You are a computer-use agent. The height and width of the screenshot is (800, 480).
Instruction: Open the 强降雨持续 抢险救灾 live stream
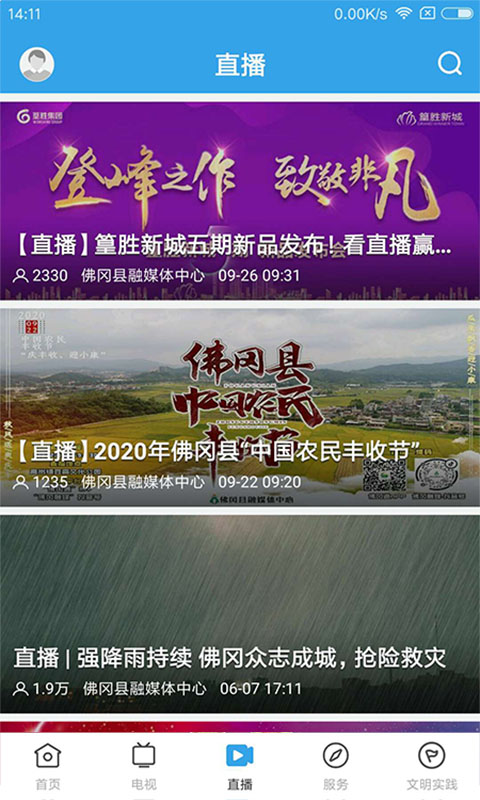[240, 614]
